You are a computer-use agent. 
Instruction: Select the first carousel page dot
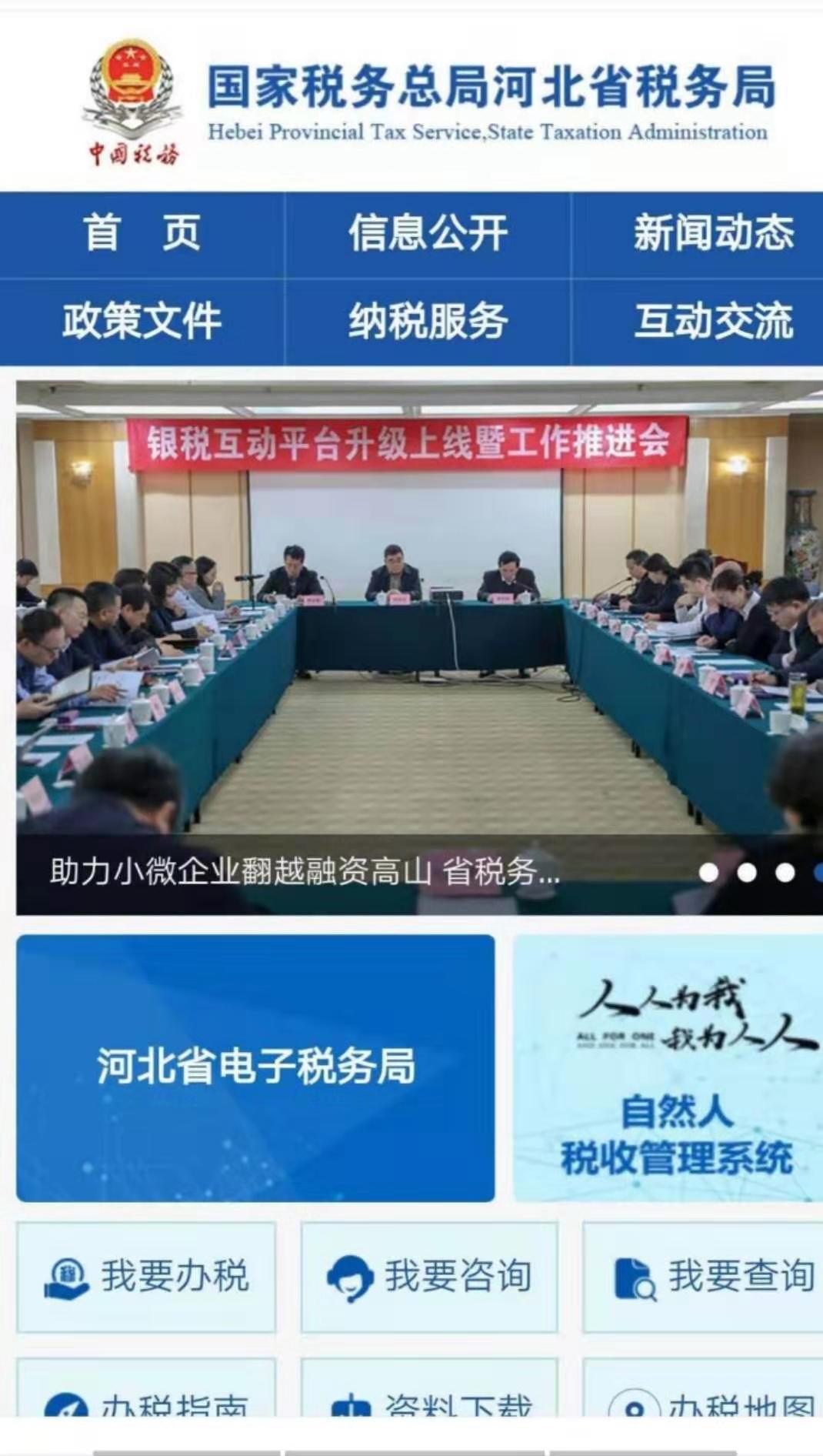point(708,873)
